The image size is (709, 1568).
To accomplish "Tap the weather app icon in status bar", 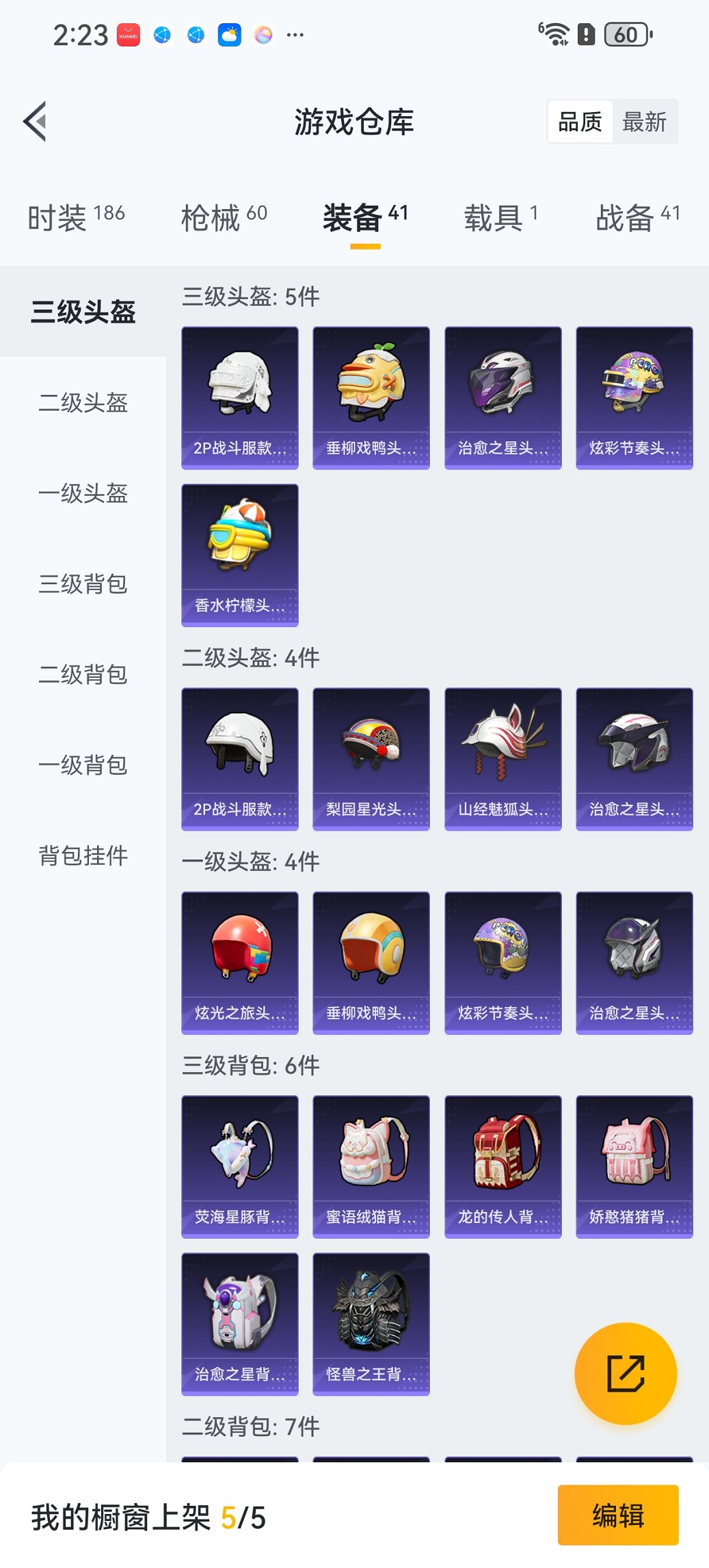I will click(229, 33).
